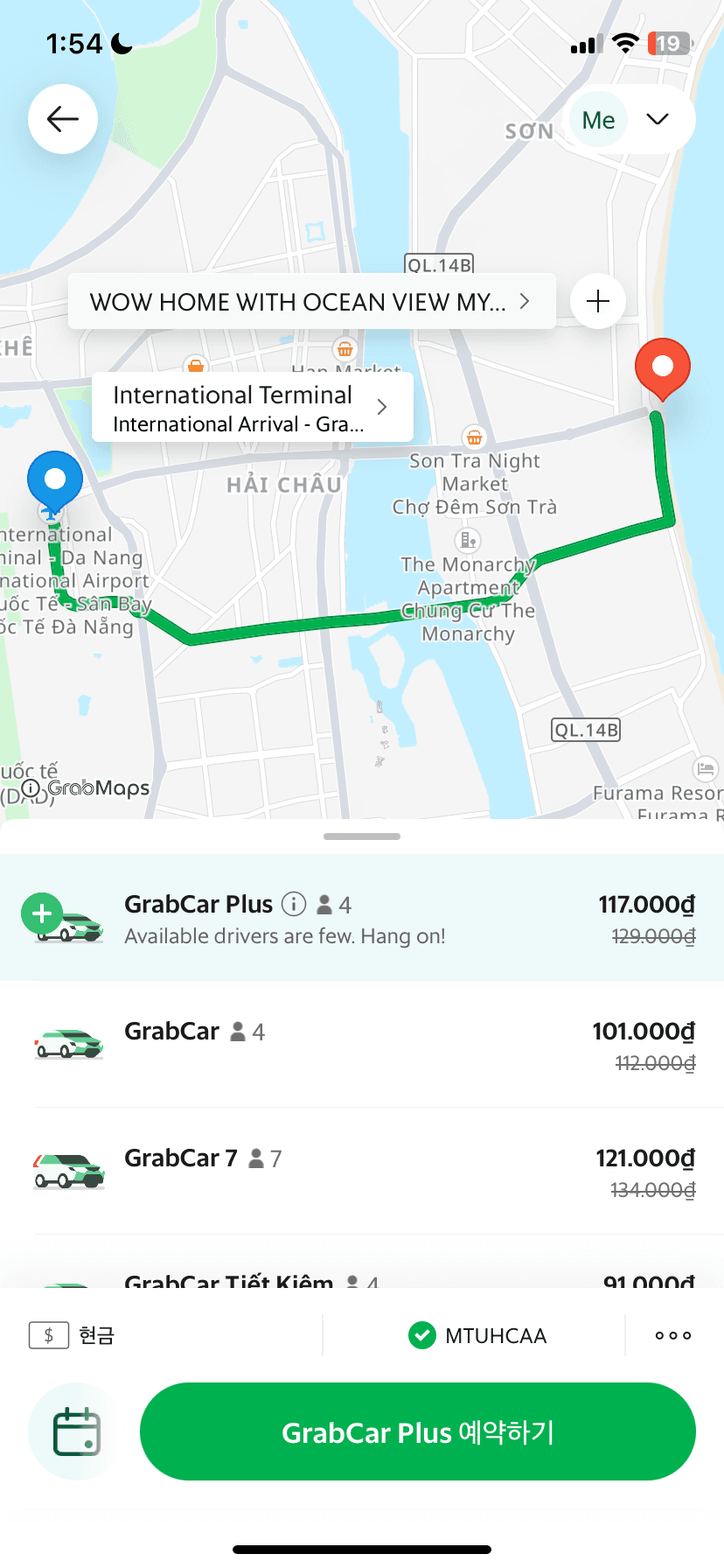Book the GrabCar Plus ride
724x1568 pixels.
click(x=418, y=1431)
